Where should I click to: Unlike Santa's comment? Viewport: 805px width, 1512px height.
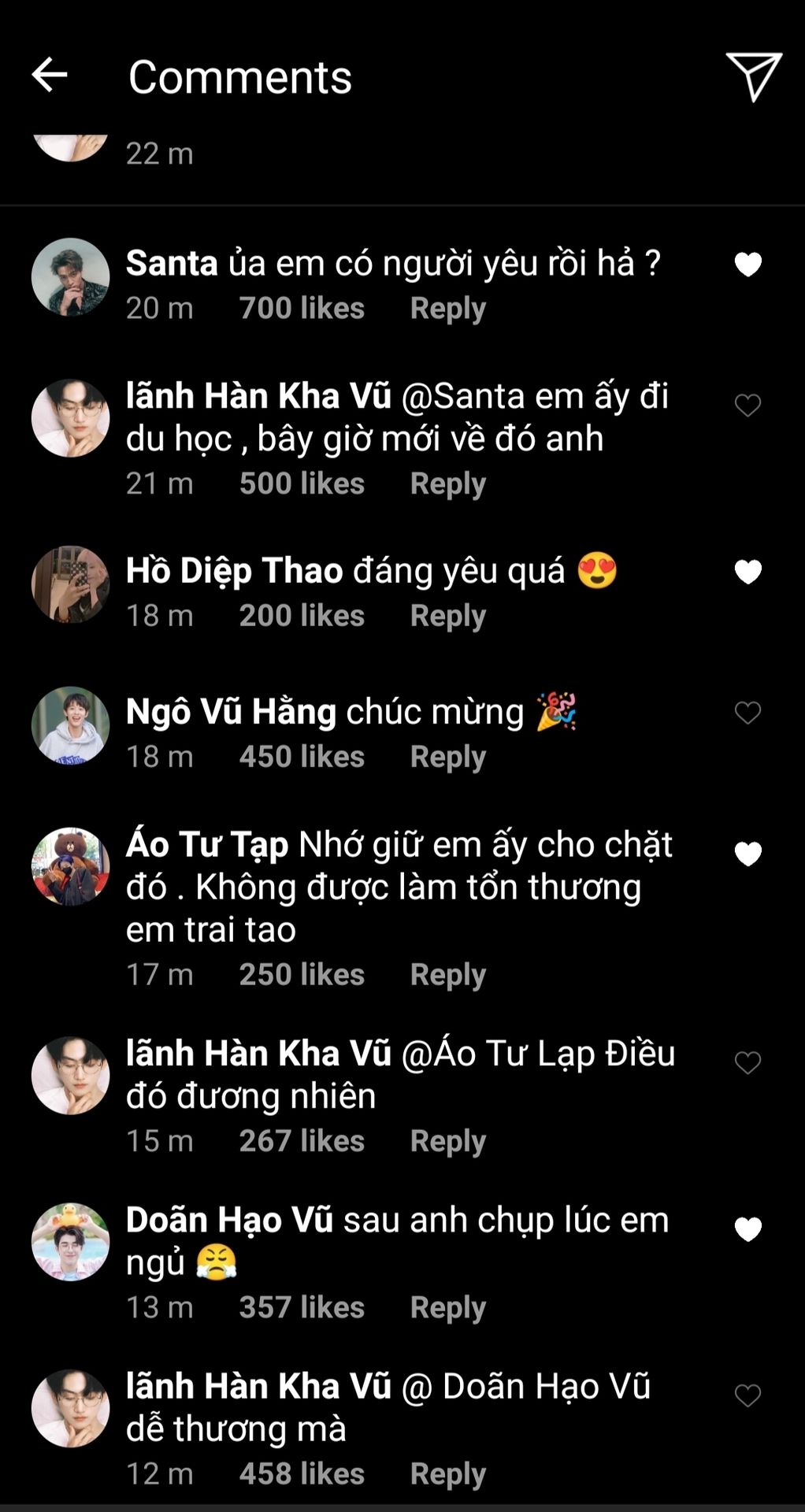click(747, 265)
